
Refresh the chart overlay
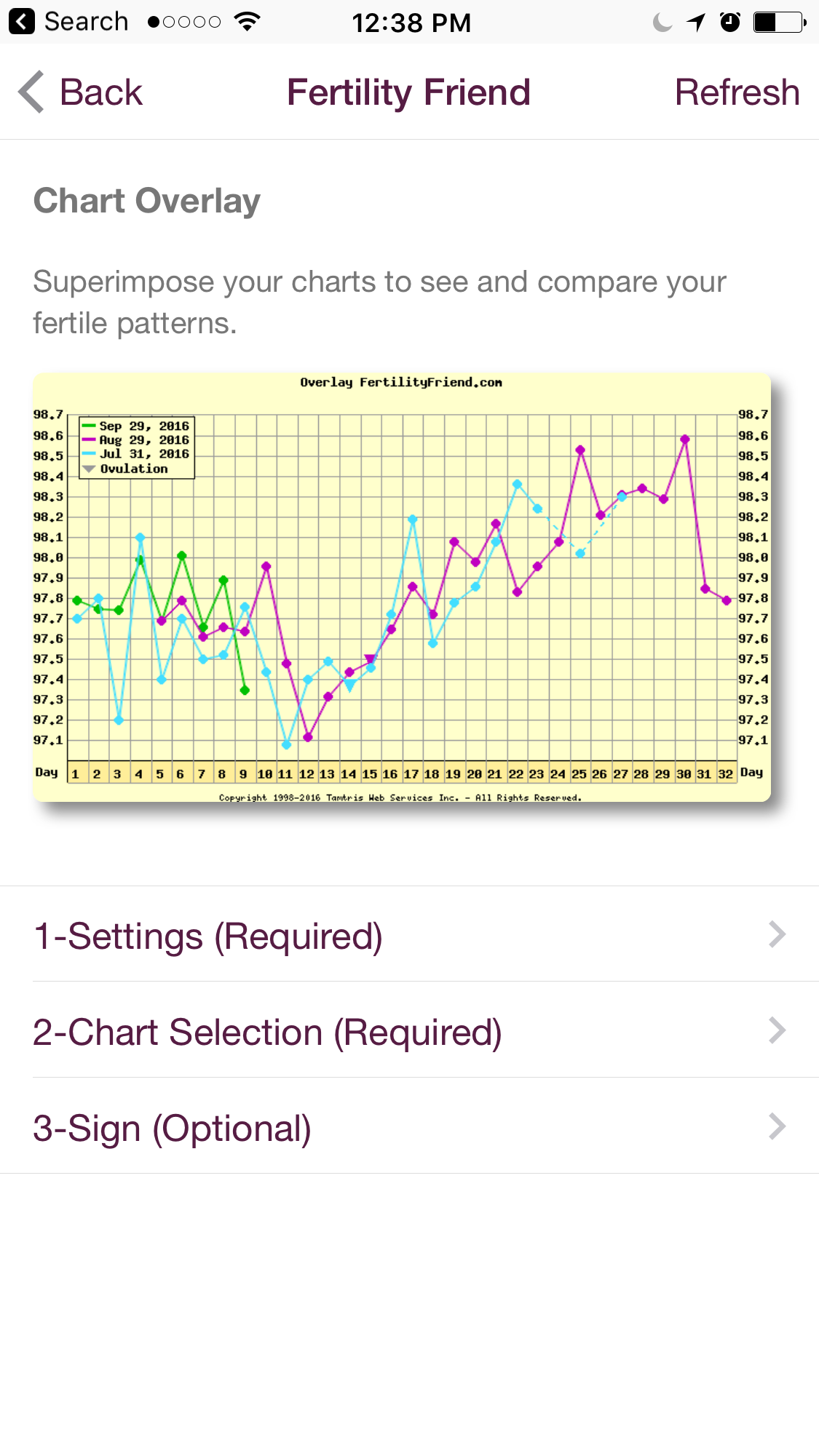(x=736, y=92)
